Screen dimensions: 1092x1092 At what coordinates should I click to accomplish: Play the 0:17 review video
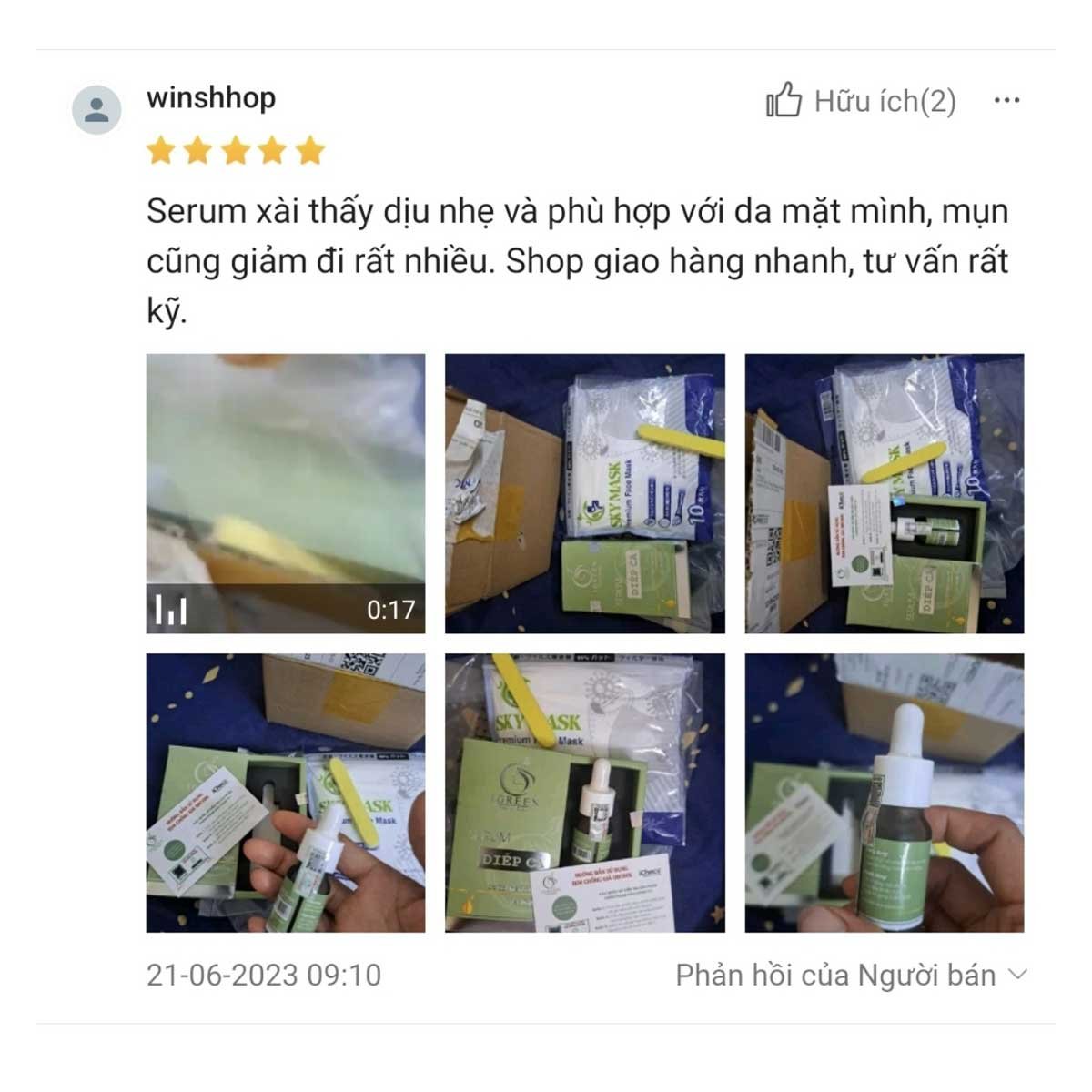click(x=285, y=493)
